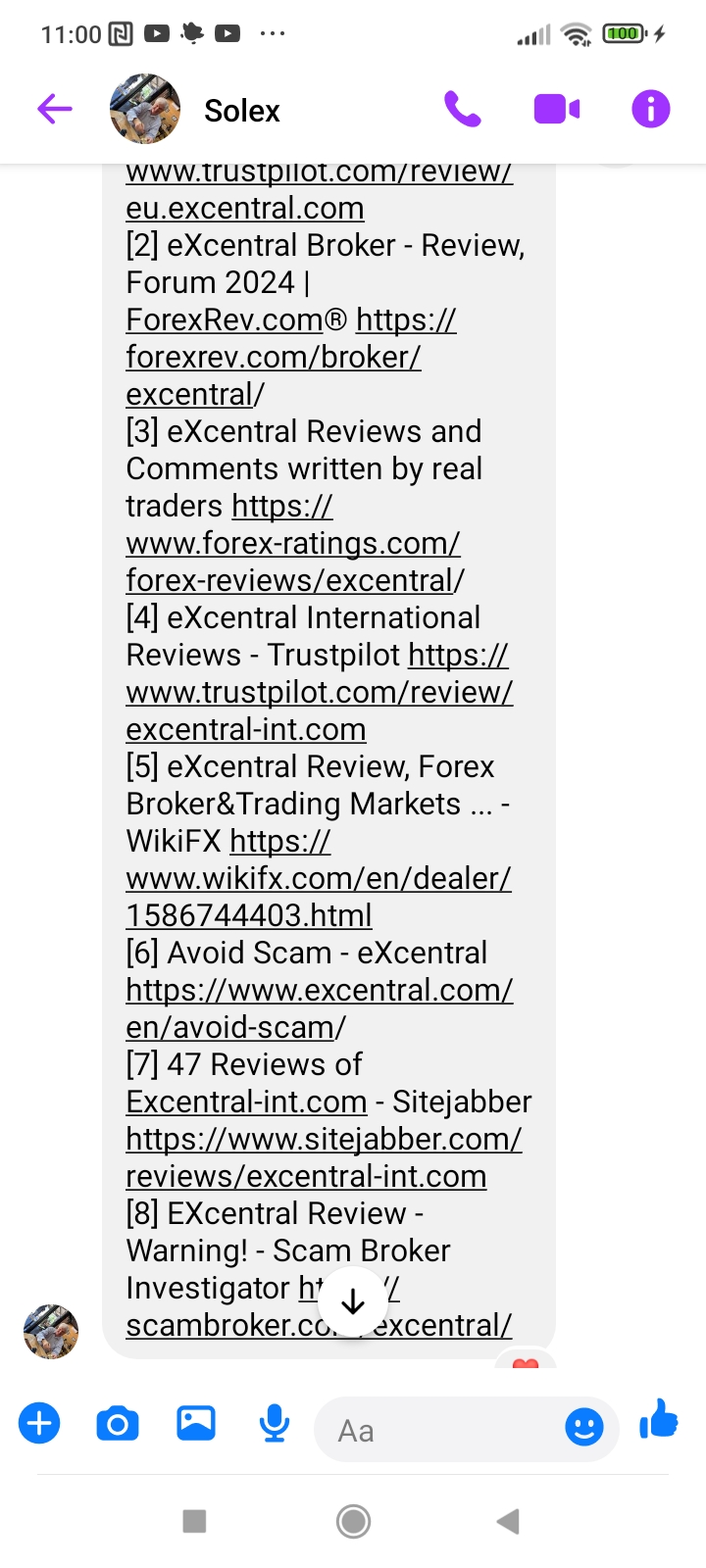Start a video call with Solex
This screenshot has width=706, height=1568.
(556, 109)
